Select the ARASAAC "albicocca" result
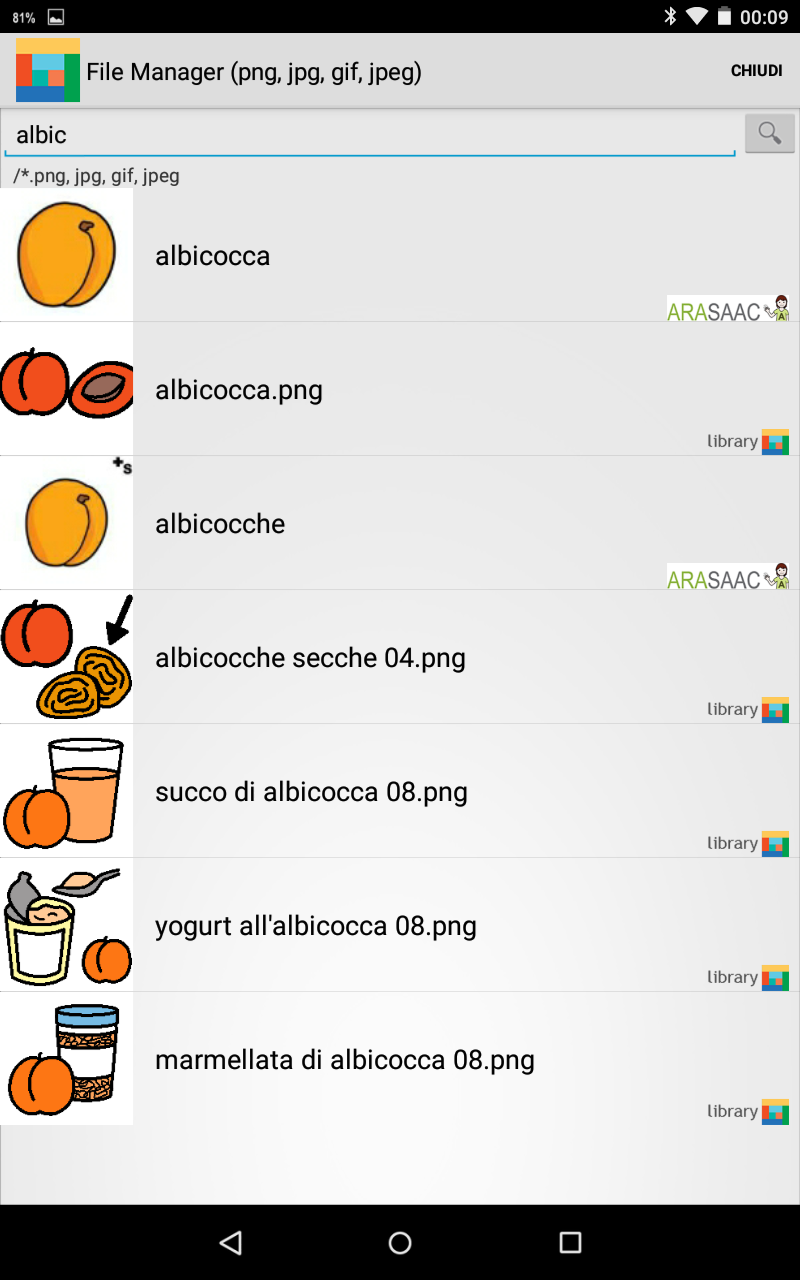Screen dimensions: 800x1280 click(400, 256)
